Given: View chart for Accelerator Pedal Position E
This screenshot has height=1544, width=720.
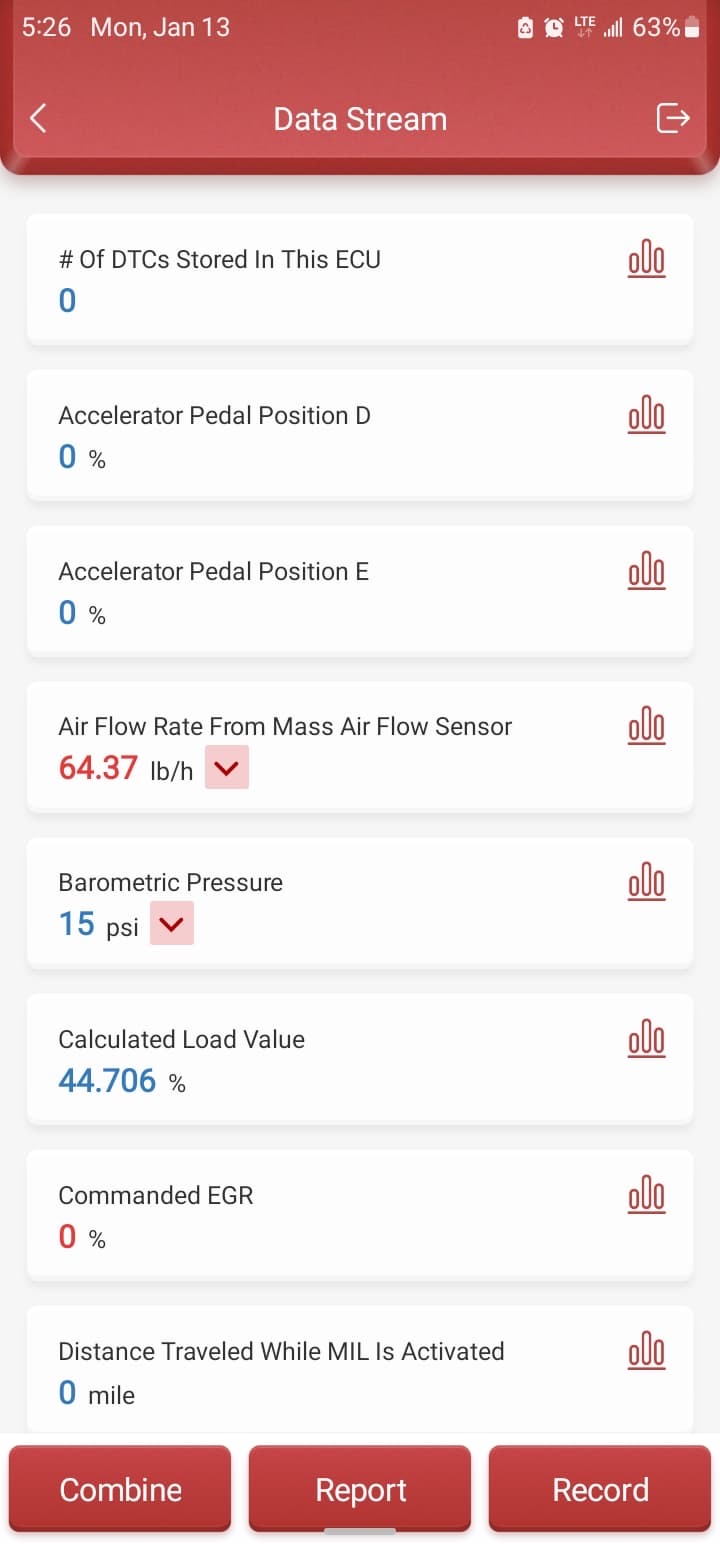Looking at the screenshot, I should 646,571.
